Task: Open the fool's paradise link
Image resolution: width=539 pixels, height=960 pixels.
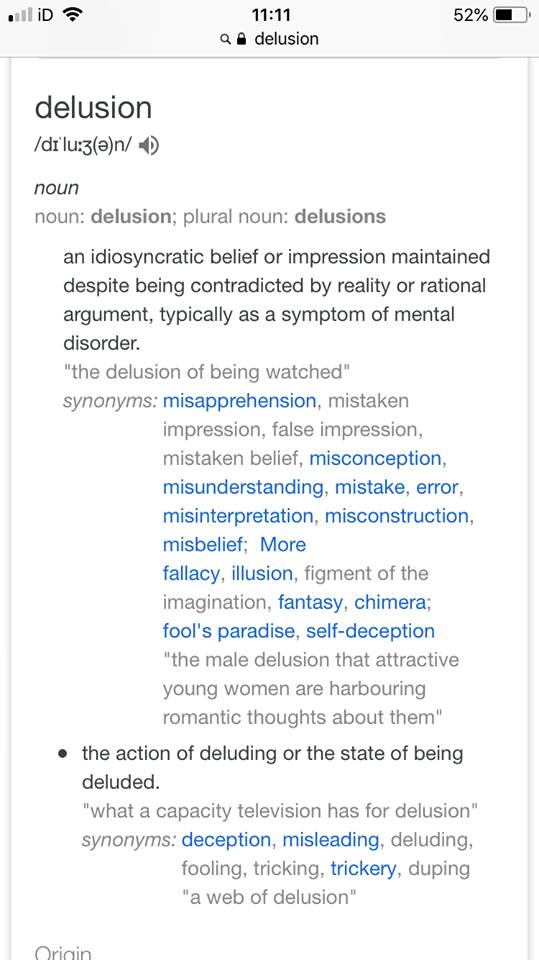Action: 228,631
